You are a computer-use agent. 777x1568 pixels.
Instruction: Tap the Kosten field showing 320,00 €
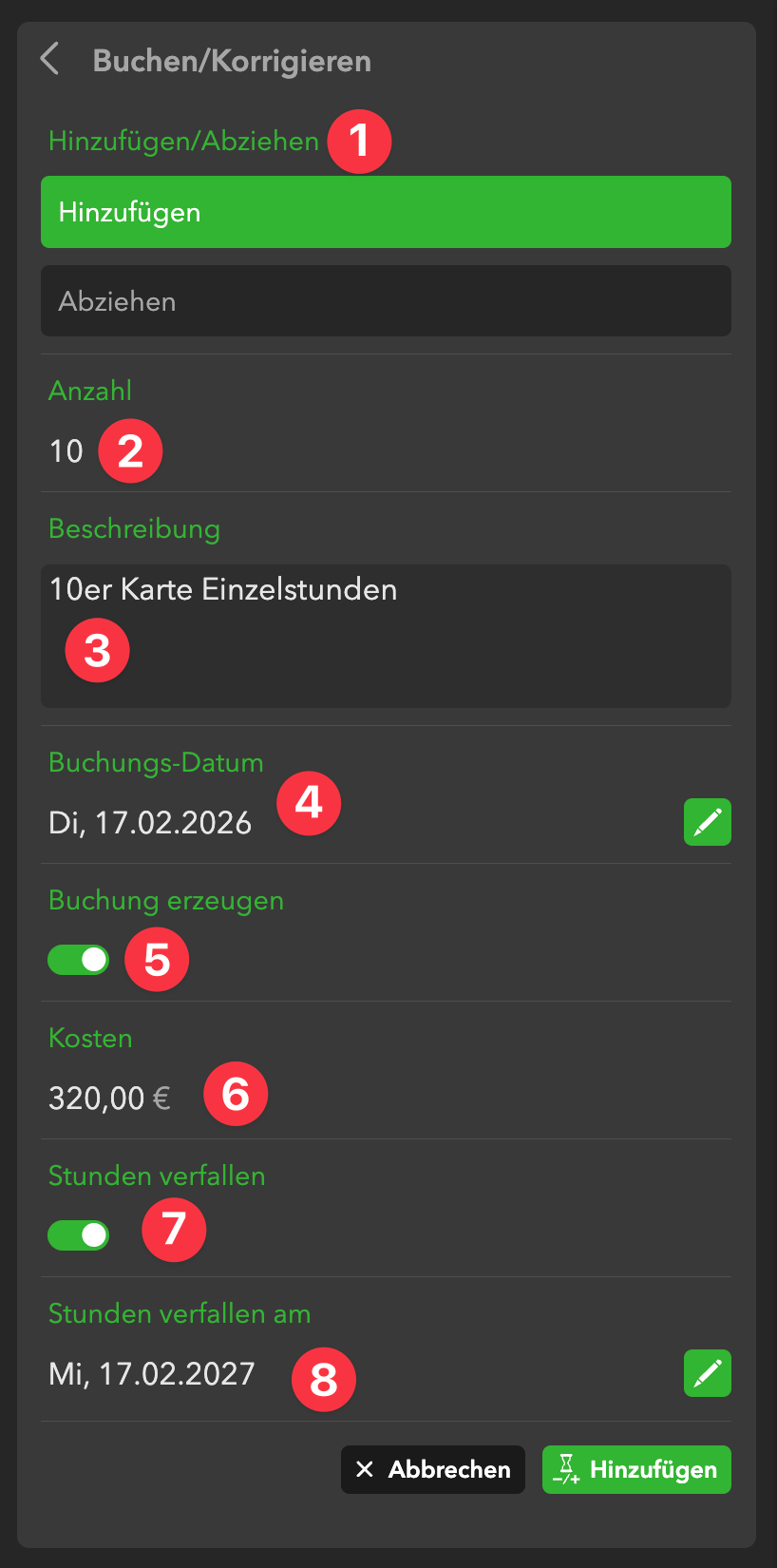(x=109, y=1099)
